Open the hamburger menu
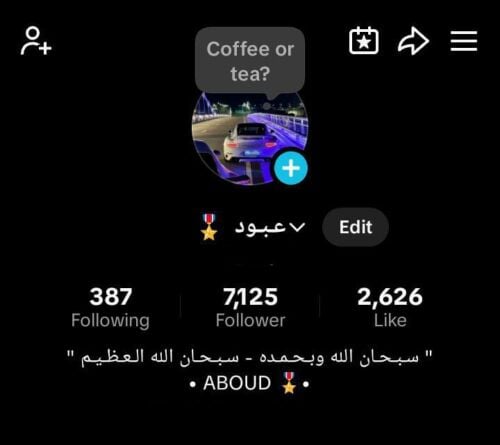 [464, 41]
